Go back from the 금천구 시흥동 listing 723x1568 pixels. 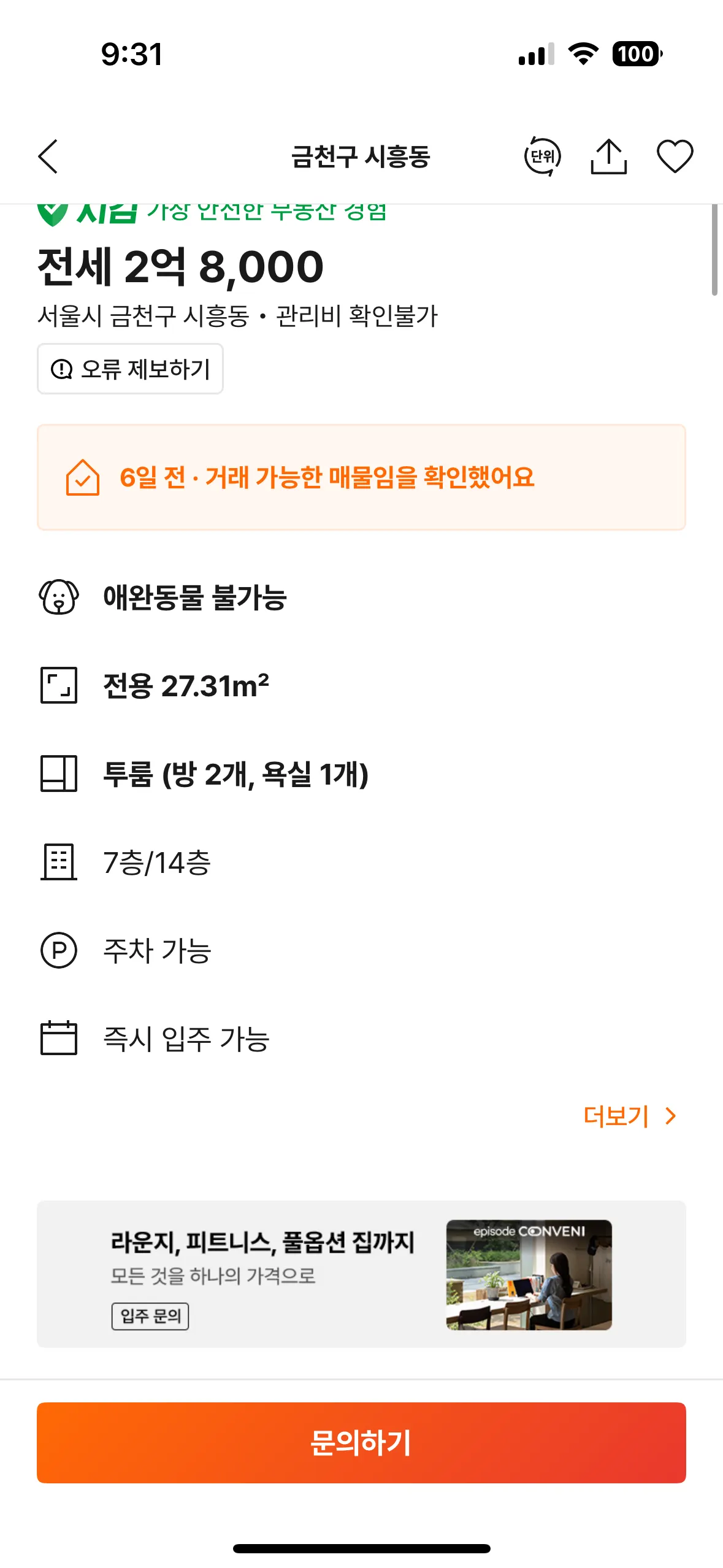[x=48, y=156]
